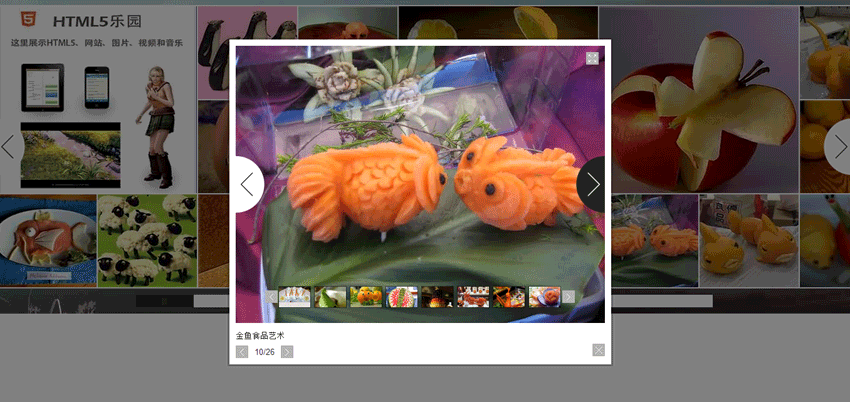Screen dimensions: 850x402
Task: Go to next photo beside 10/26 counter
Action: click(x=287, y=352)
